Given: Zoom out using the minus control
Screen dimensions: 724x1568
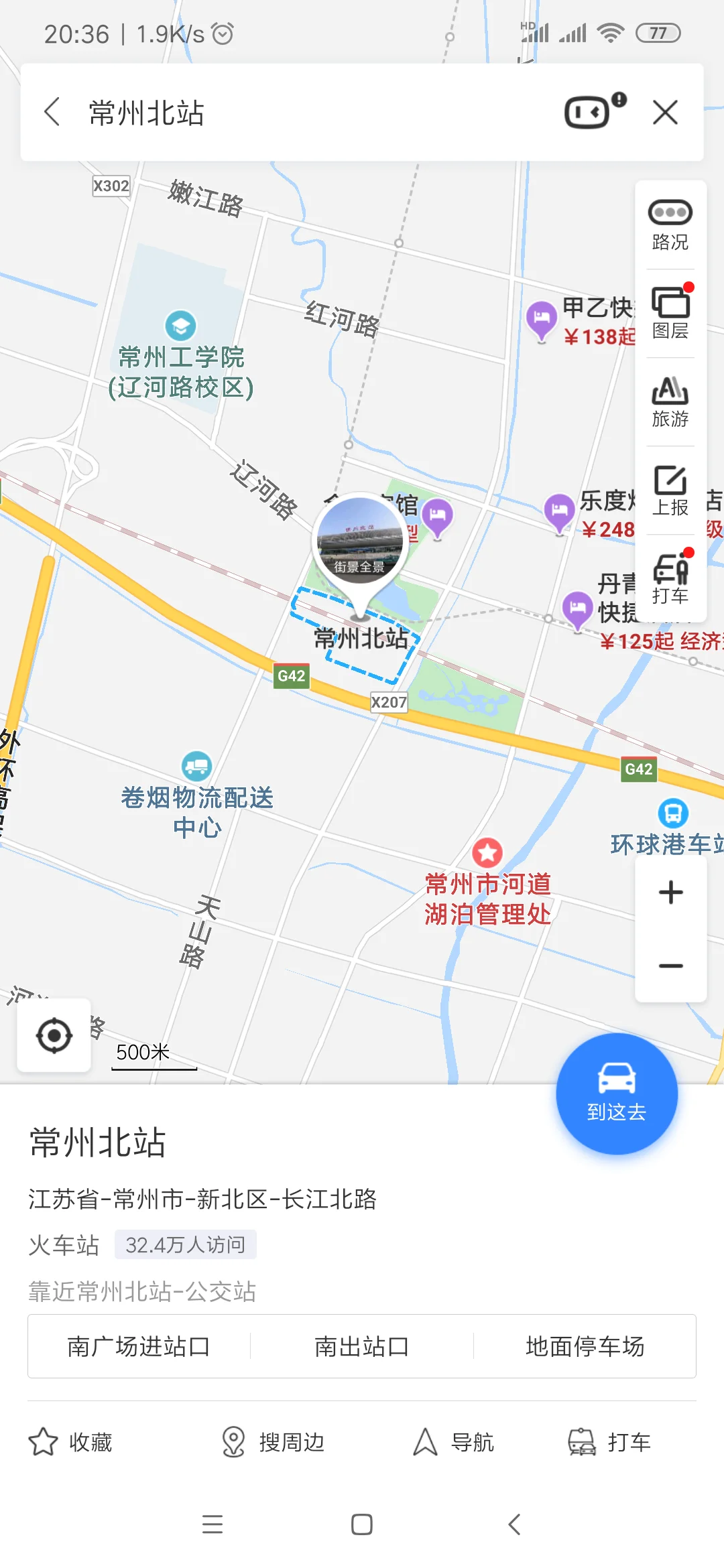Looking at the screenshot, I should pos(670,964).
